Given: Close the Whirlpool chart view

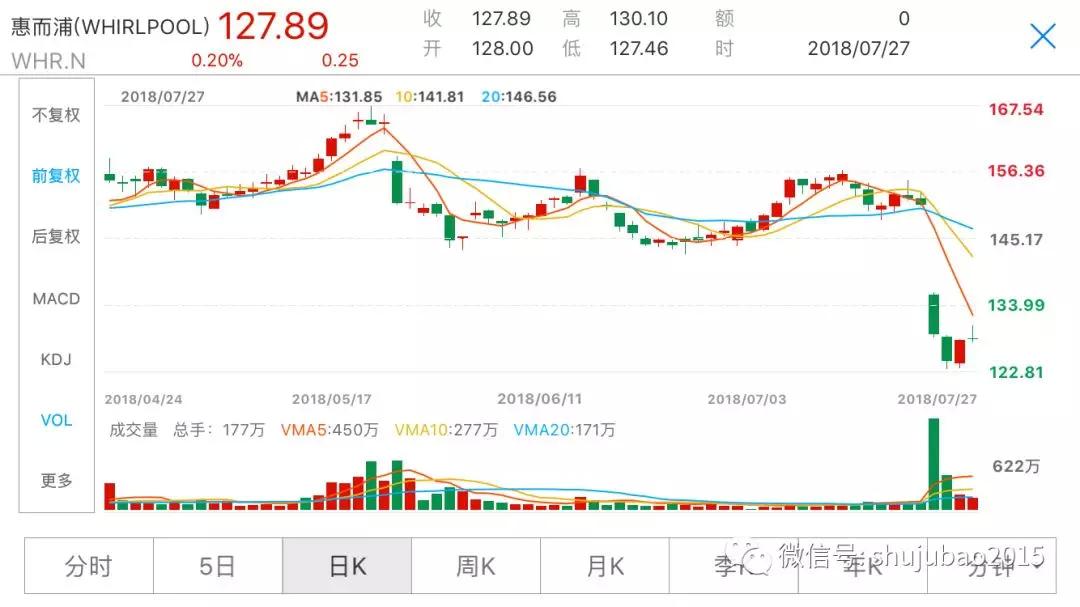Looking at the screenshot, I should pyautogui.click(x=1042, y=37).
